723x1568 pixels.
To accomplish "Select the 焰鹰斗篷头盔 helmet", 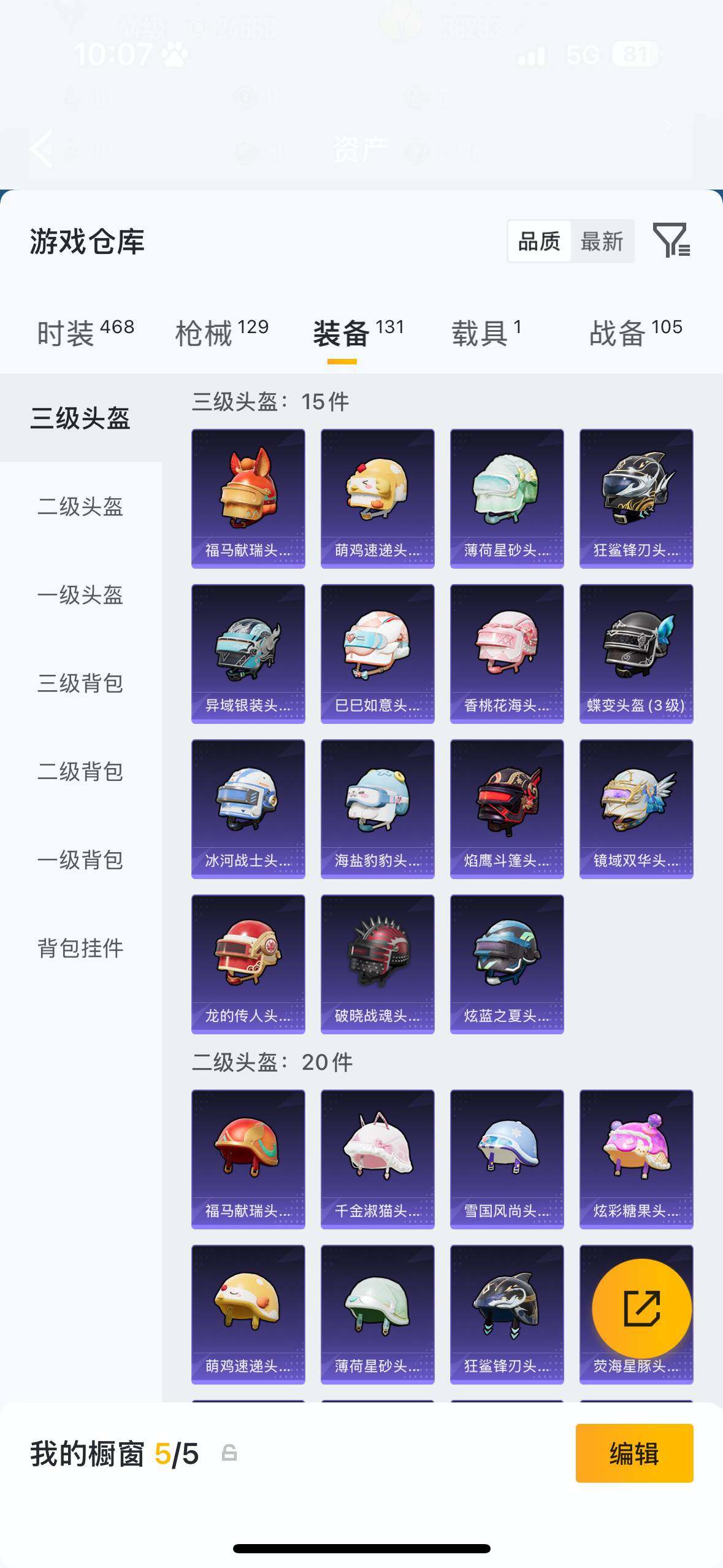I will [x=507, y=807].
